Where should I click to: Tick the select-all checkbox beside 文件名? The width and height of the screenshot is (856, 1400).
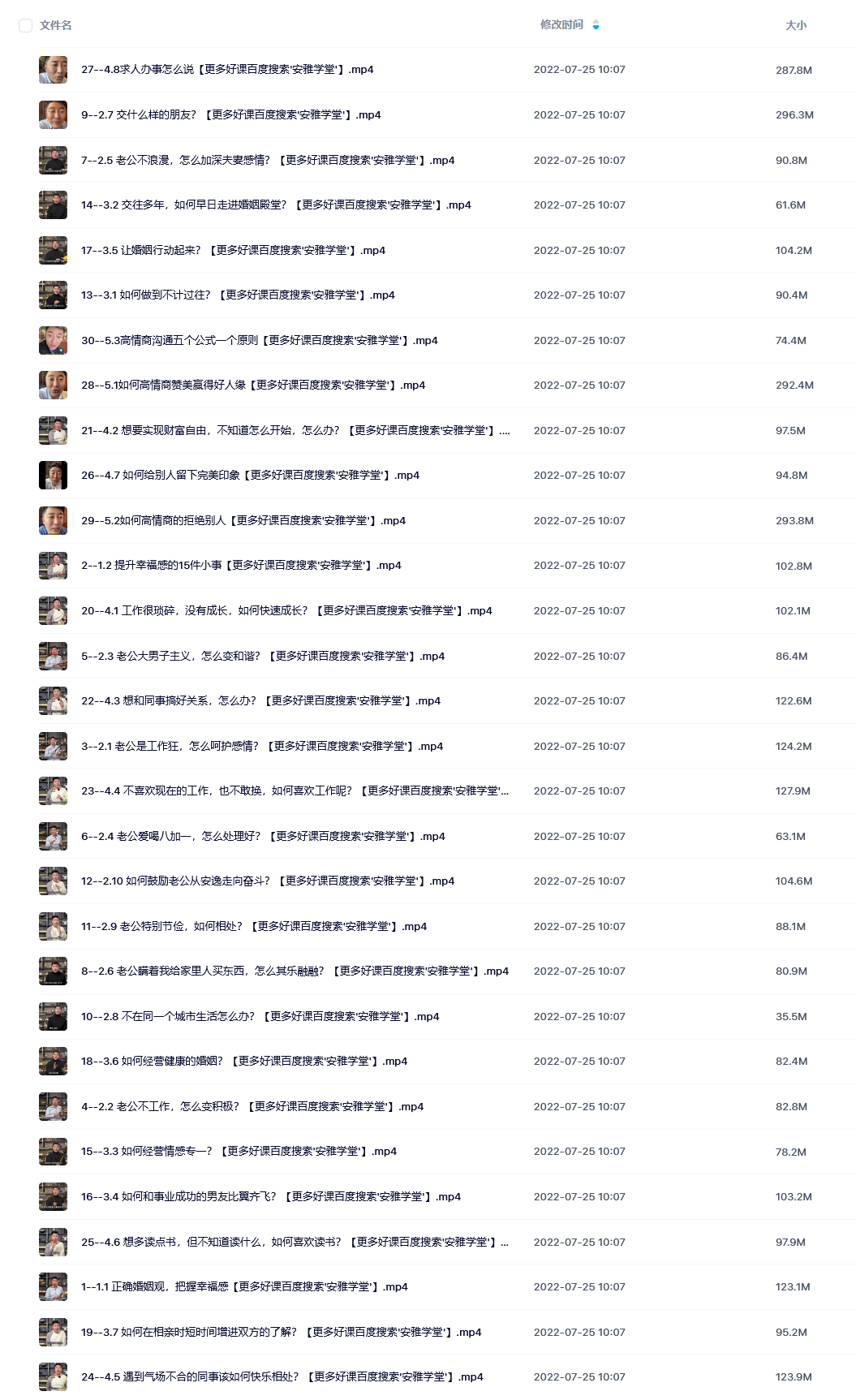pos(25,26)
